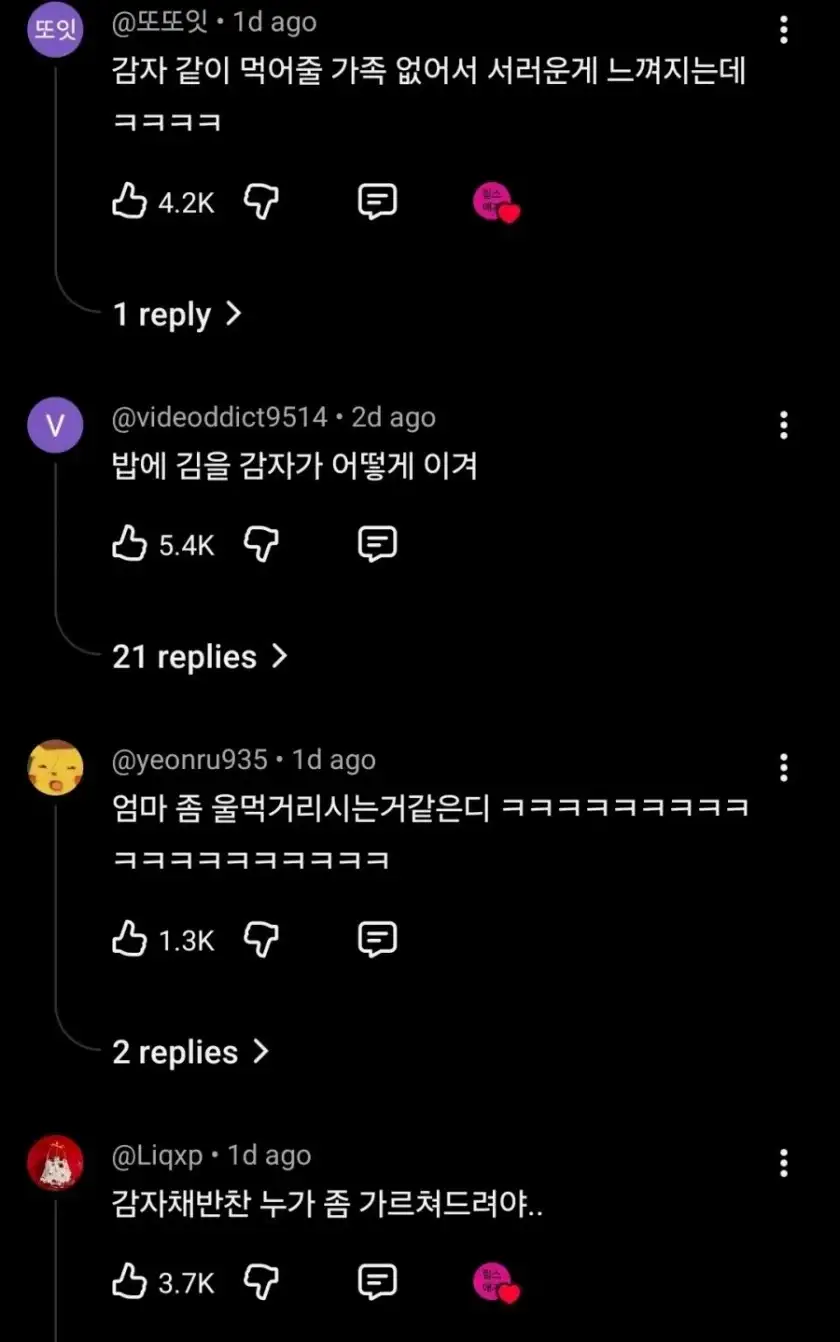The image size is (840, 1342).
Task: Expand 2 replies under @yeonru935's comment
Action: pyautogui.click(x=190, y=1052)
